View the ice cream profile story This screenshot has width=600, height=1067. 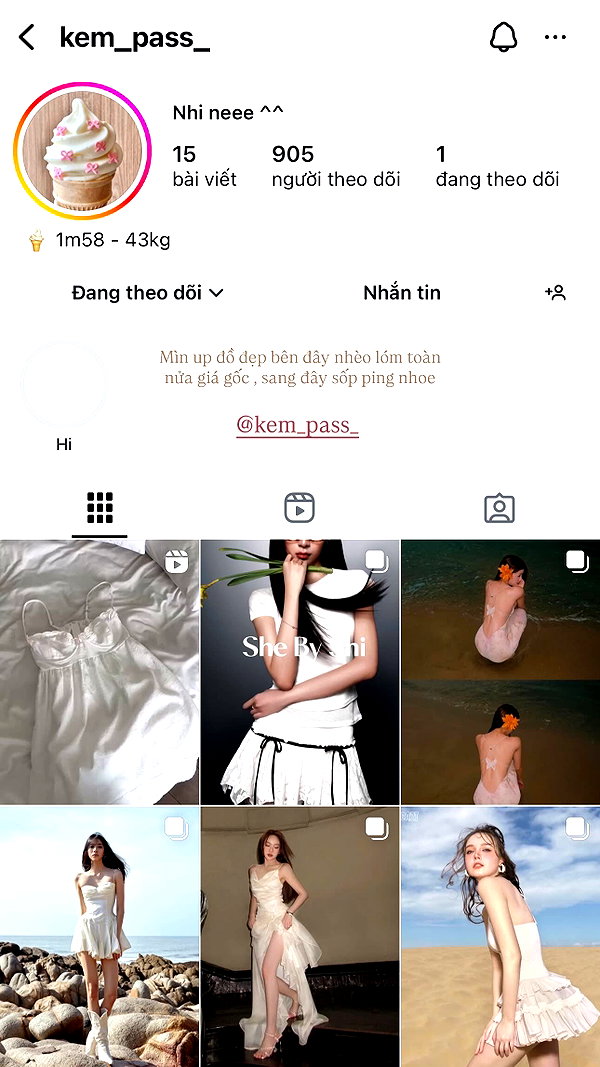point(82,151)
